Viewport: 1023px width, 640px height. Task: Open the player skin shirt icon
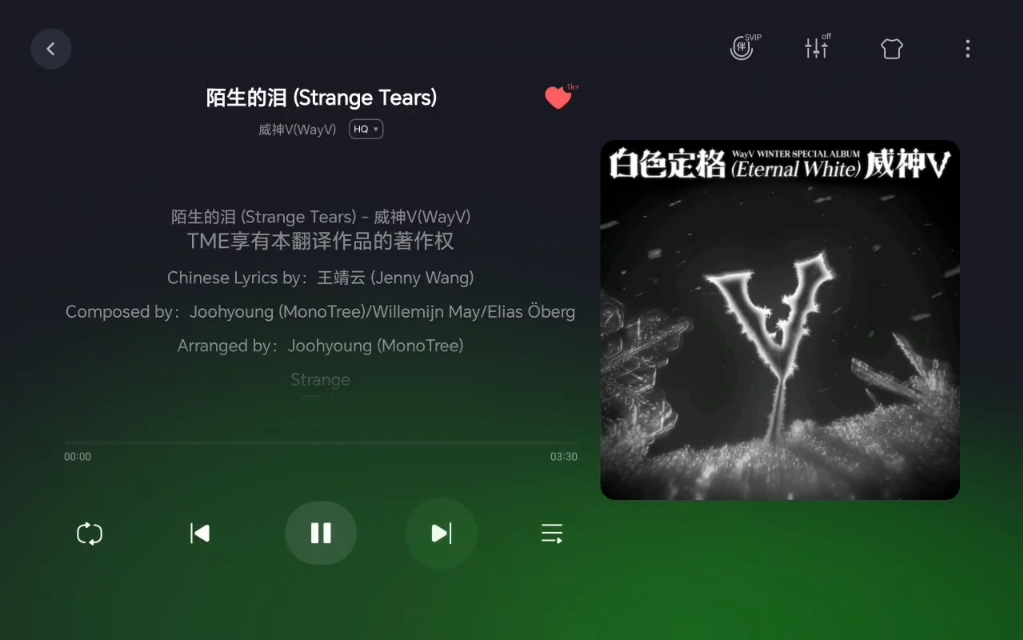(x=891, y=49)
